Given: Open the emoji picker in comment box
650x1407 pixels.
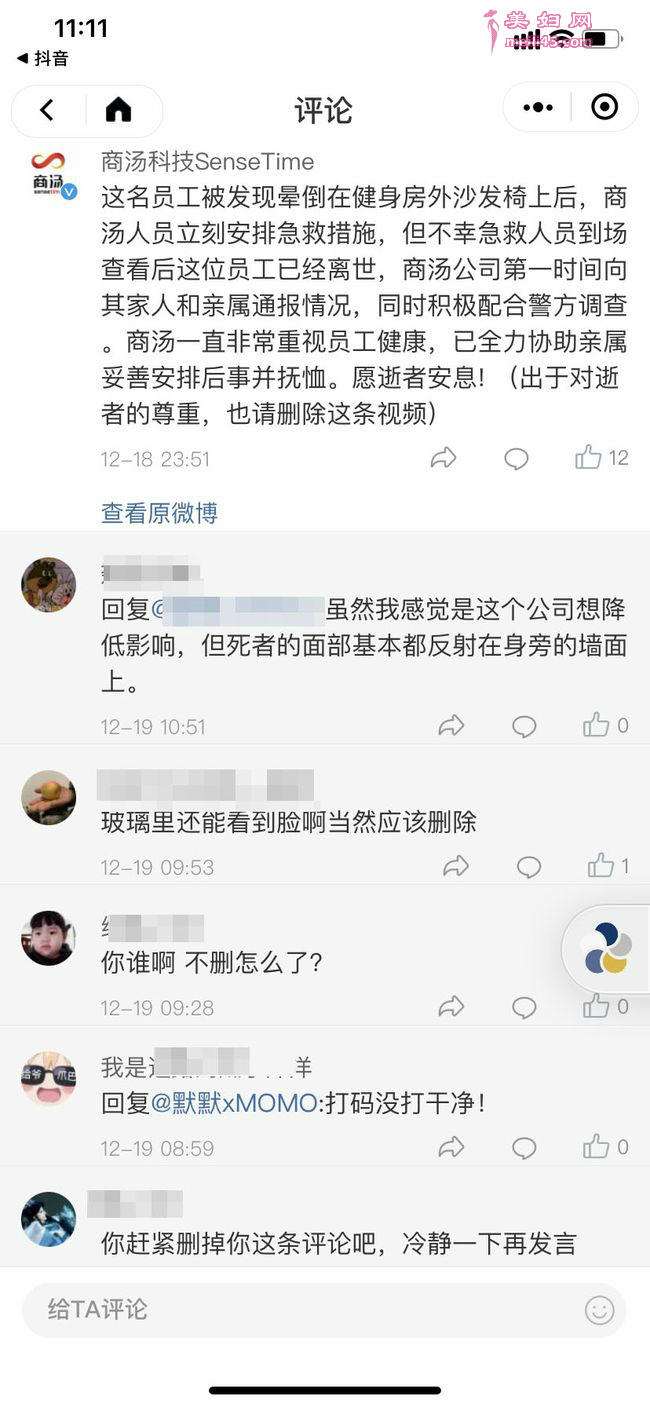Looking at the screenshot, I should (599, 1310).
